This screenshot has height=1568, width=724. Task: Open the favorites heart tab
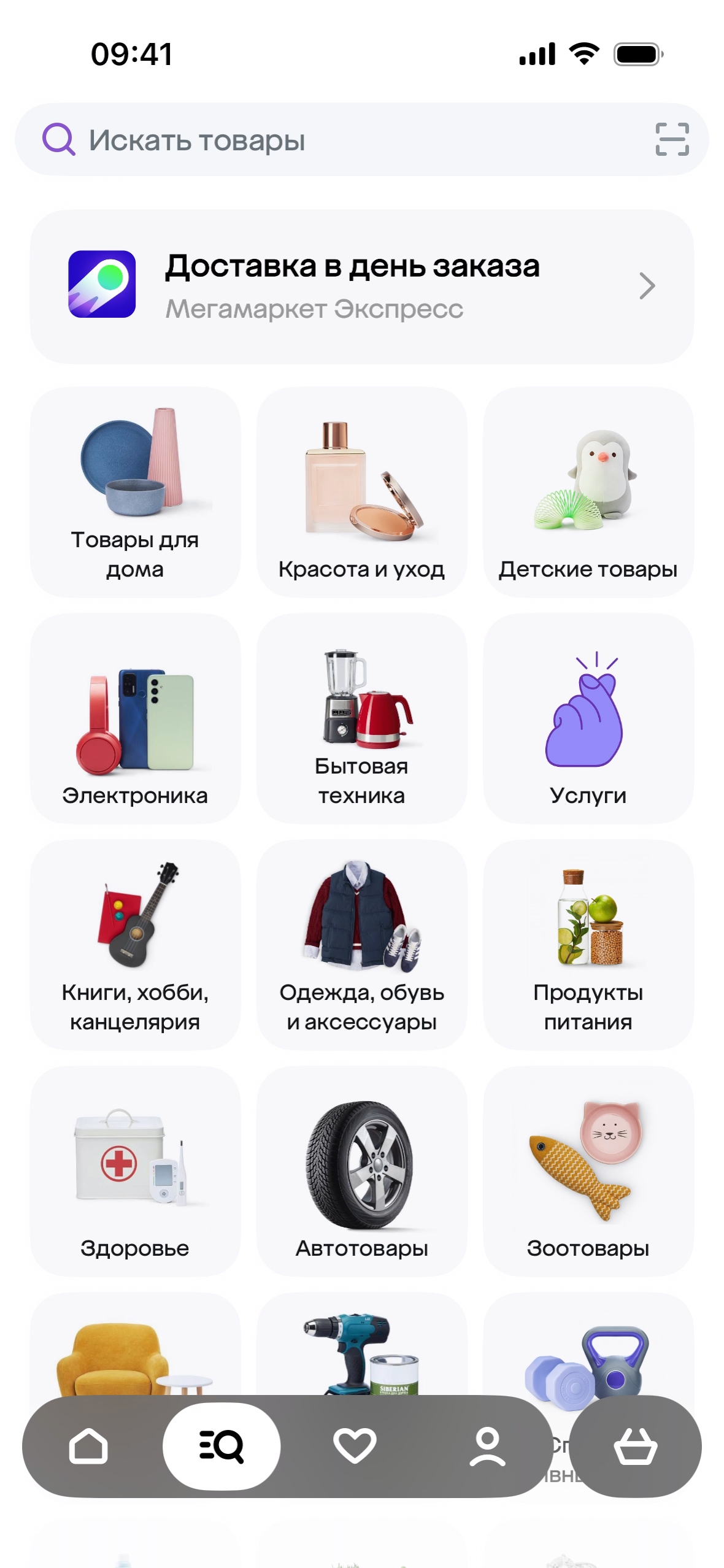pyautogui.click(x=355, y=1447)
